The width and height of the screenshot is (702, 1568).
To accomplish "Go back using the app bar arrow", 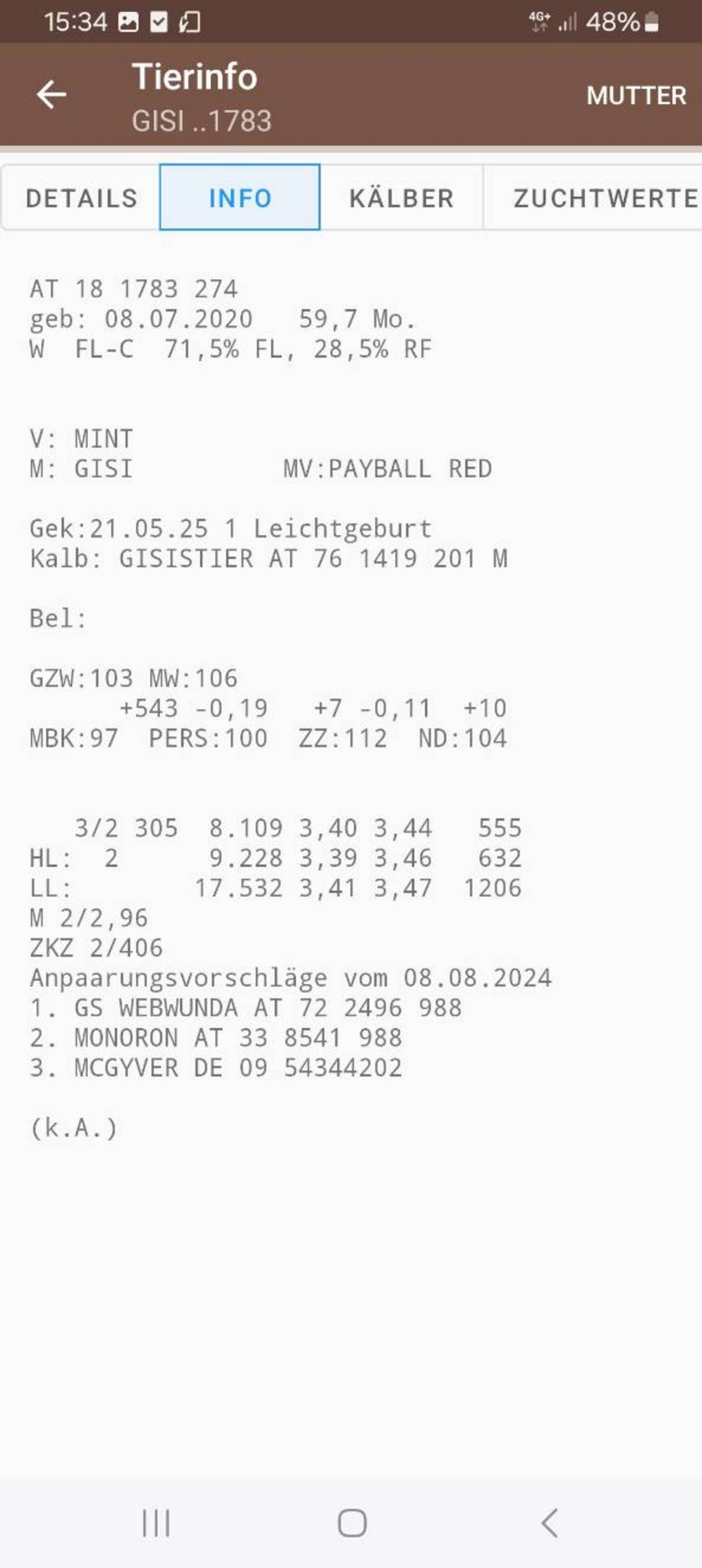I will tap(51, 94).
